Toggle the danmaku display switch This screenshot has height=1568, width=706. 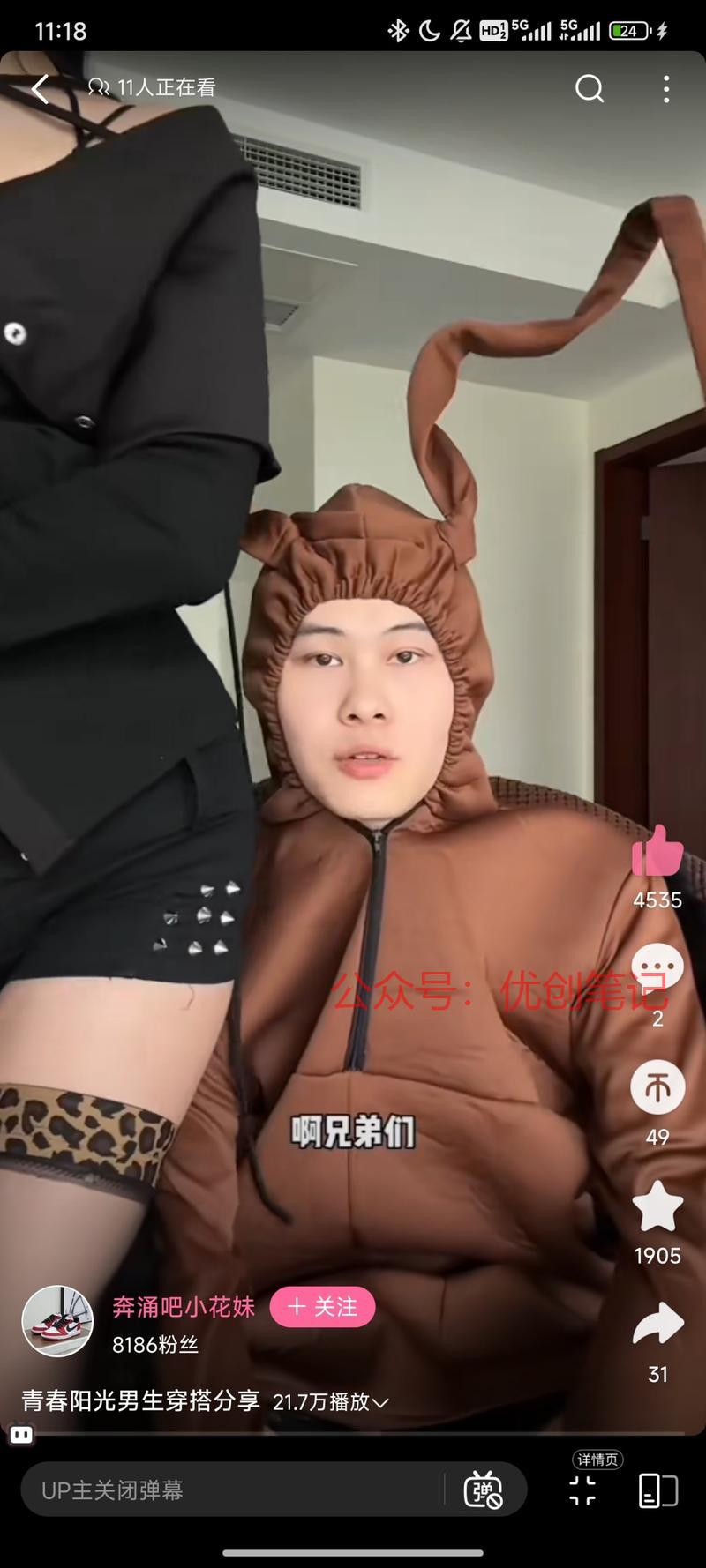point(483,1490)
